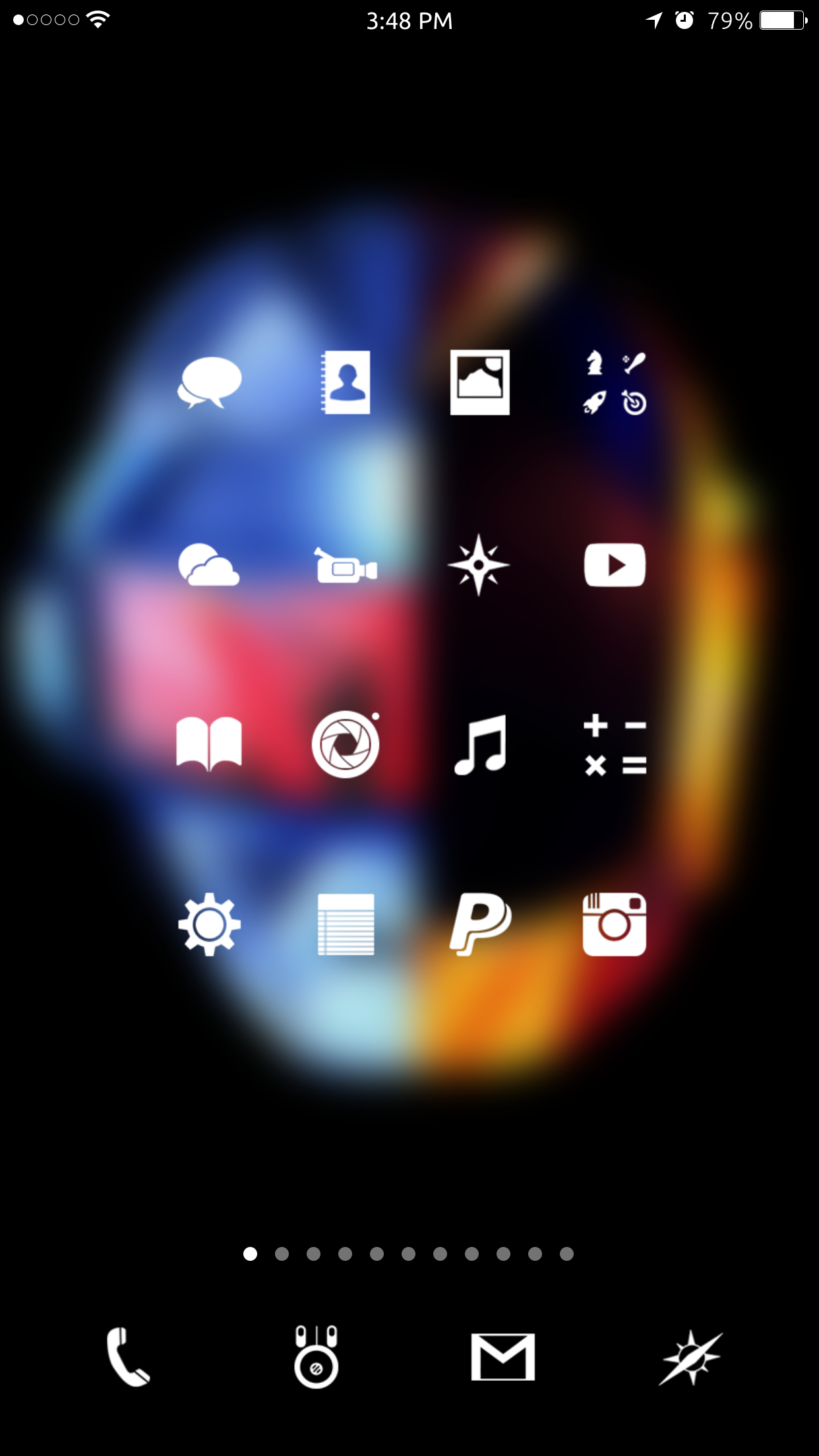Launch the YouTube app
Image resolution: width=819 pixels, height=1456 pixels.
coord(615,565)
